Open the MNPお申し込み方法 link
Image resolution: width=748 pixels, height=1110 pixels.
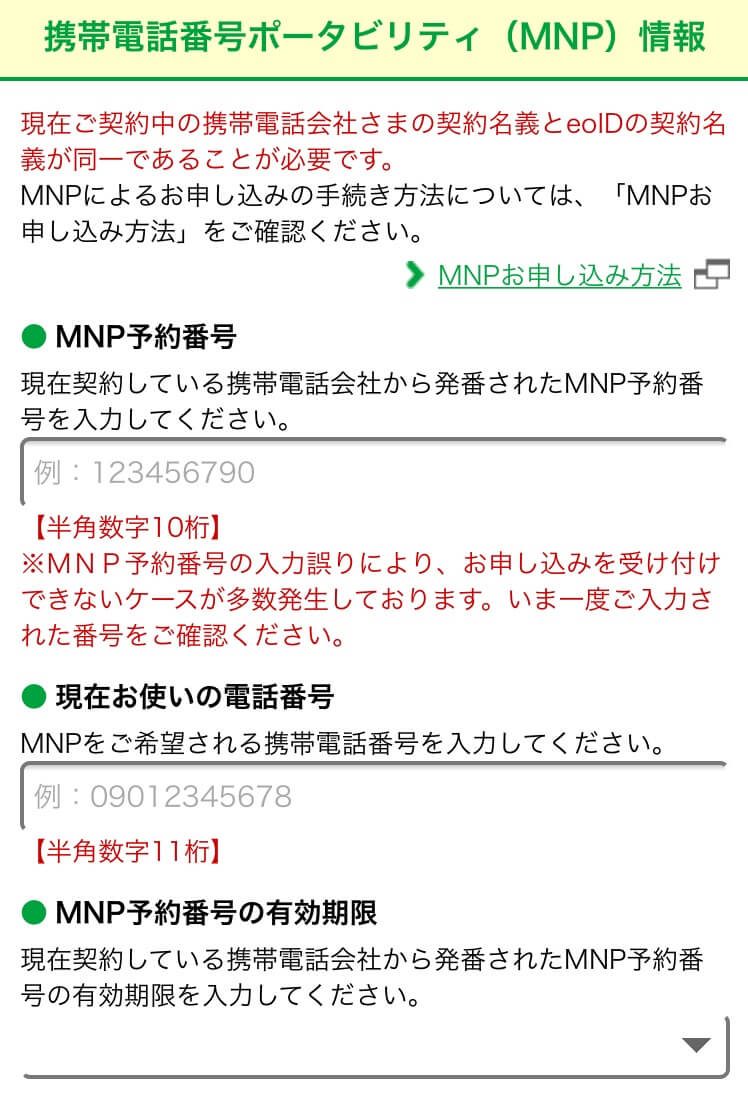click(559, 276)
